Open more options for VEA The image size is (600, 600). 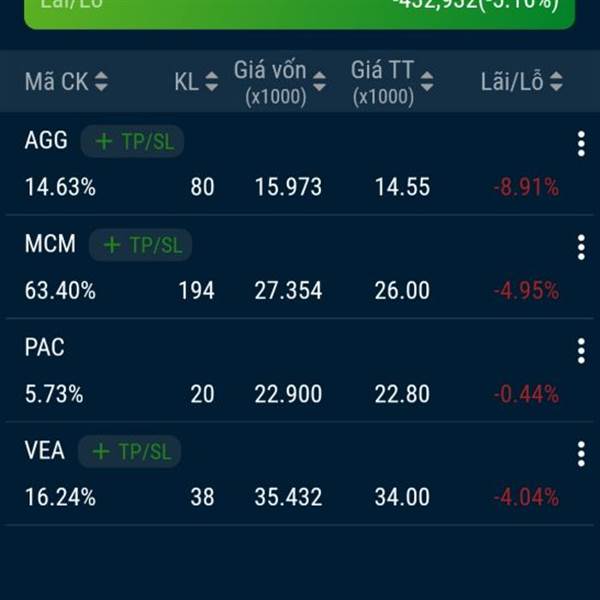[x=581, y=454]
